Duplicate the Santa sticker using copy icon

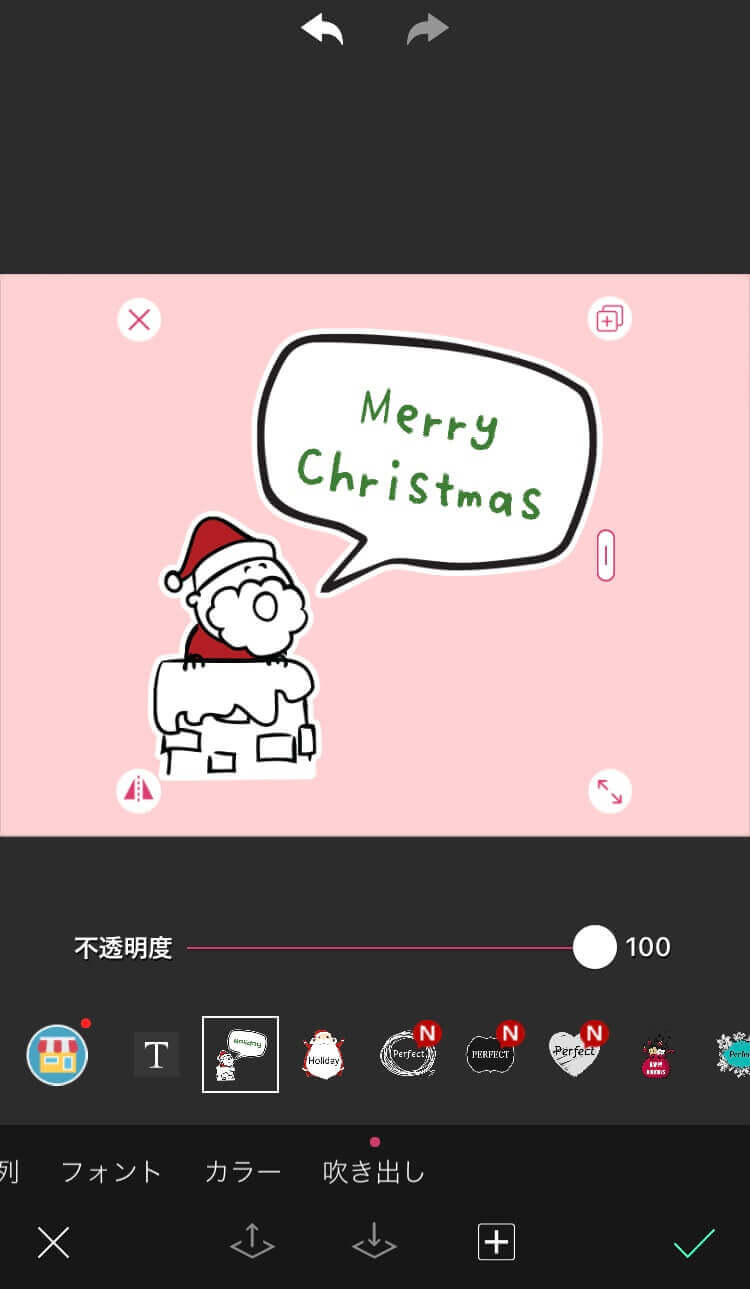pos(609,317)
